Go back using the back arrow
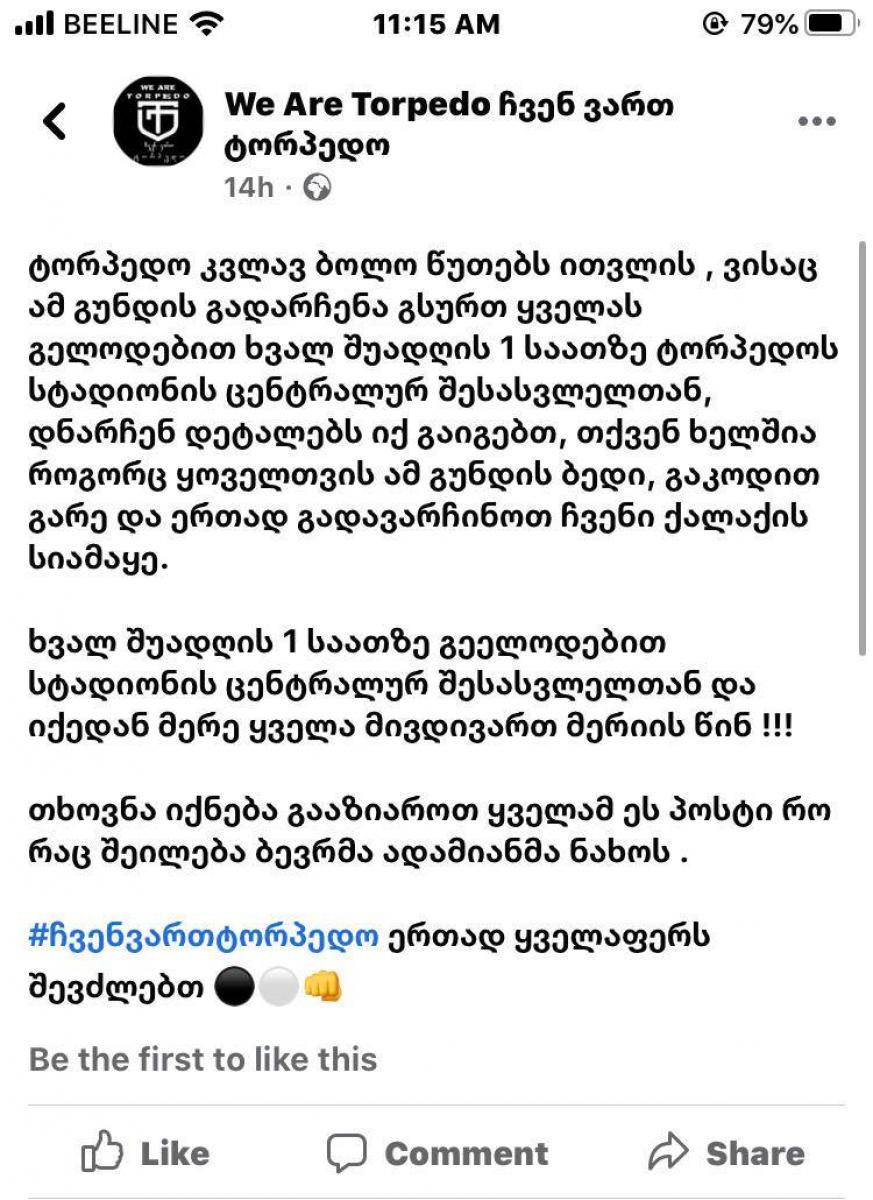The image size is (873, 1200). point(55,122)
